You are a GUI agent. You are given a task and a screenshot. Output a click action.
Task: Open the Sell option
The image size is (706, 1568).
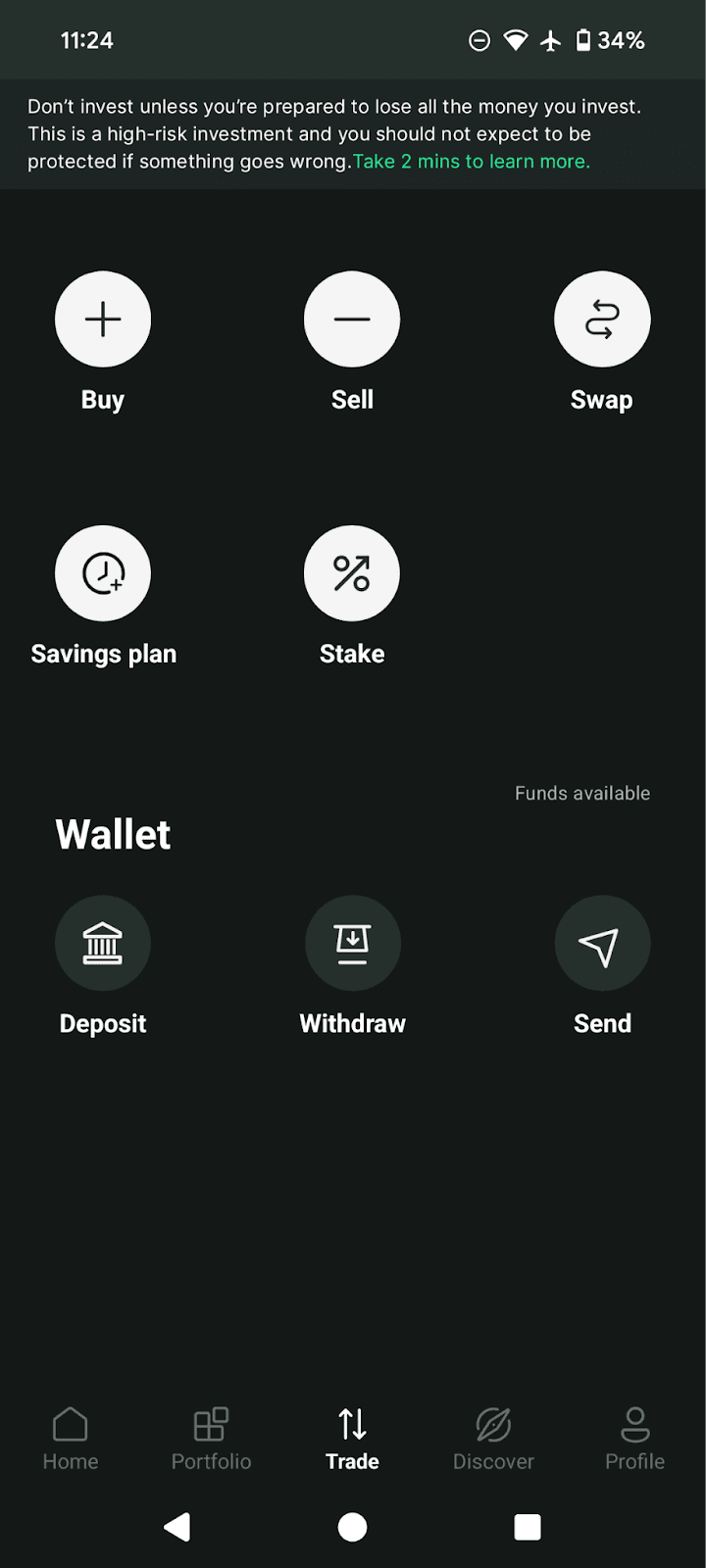pyautogui.click(x=352, y=319)
